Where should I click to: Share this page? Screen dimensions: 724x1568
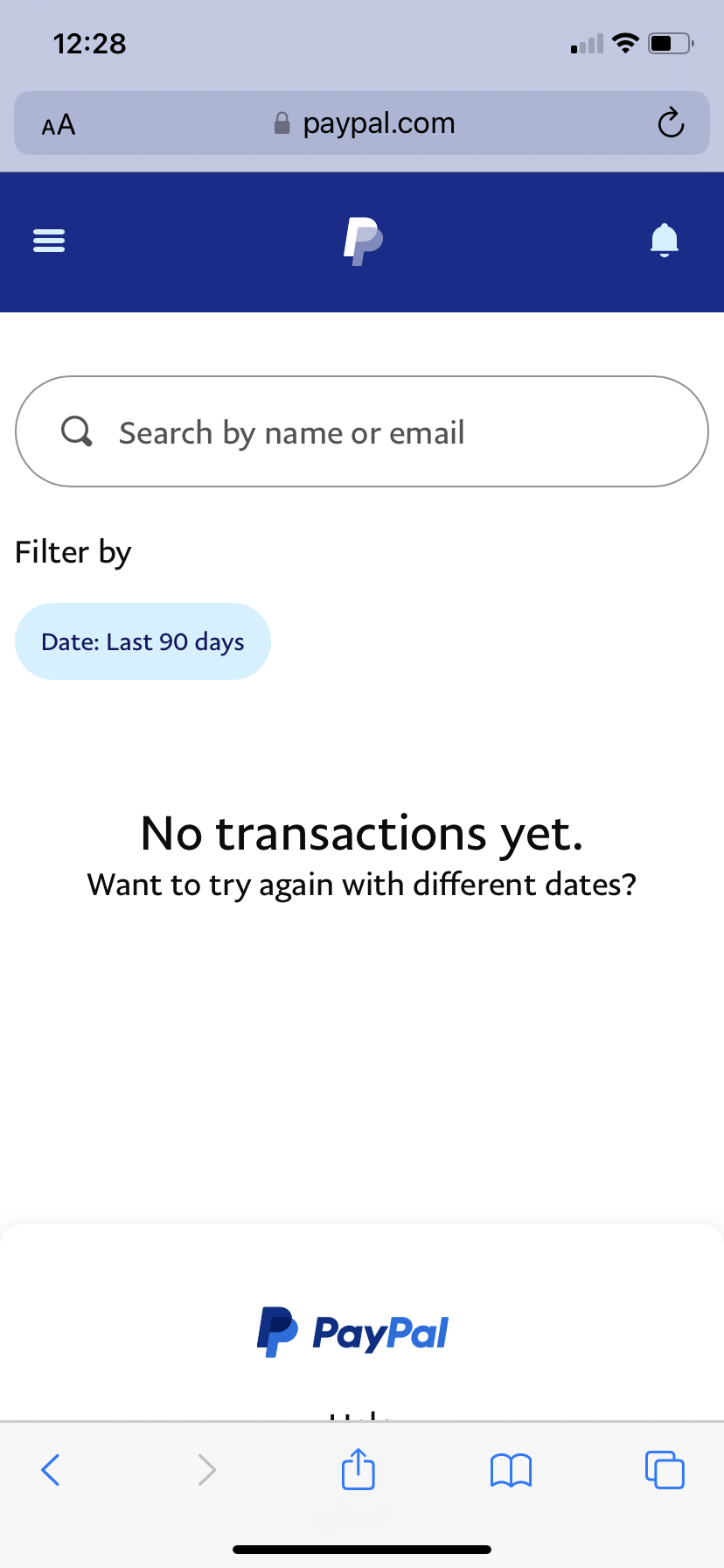[358, 1469]
